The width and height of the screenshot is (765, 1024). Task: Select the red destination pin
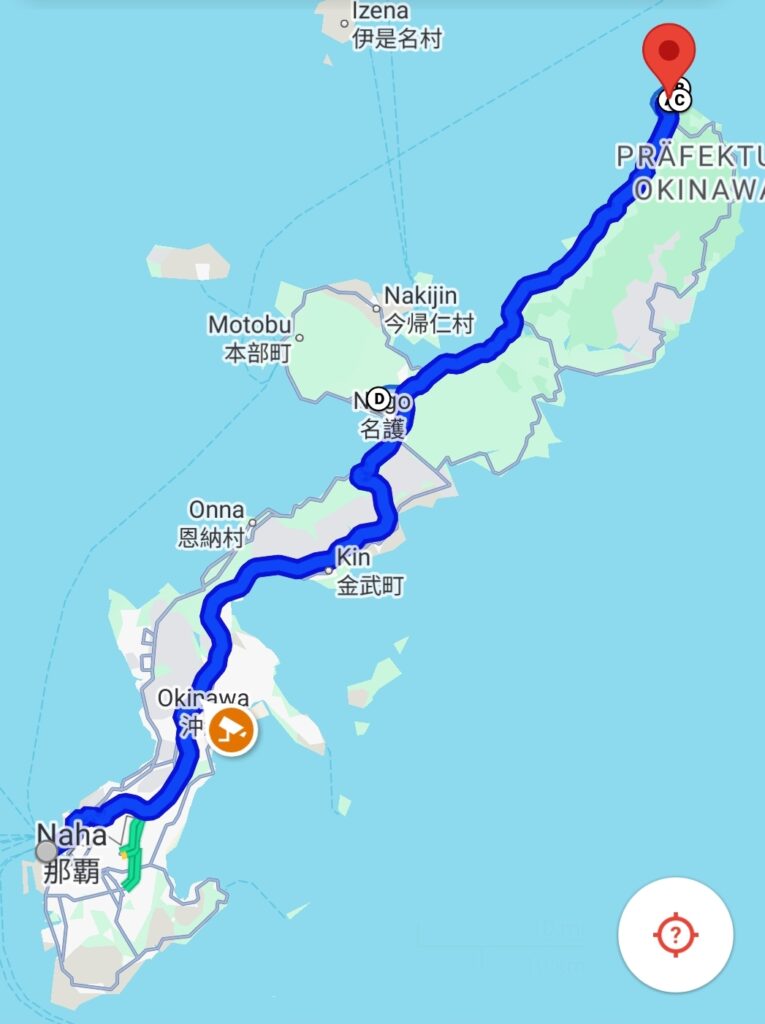click(669, 52)
